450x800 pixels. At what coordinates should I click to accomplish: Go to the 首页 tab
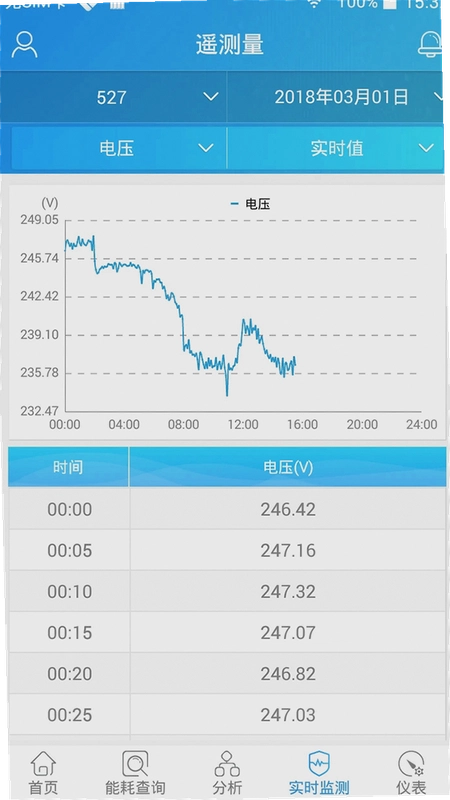click(x=43, y=772)
